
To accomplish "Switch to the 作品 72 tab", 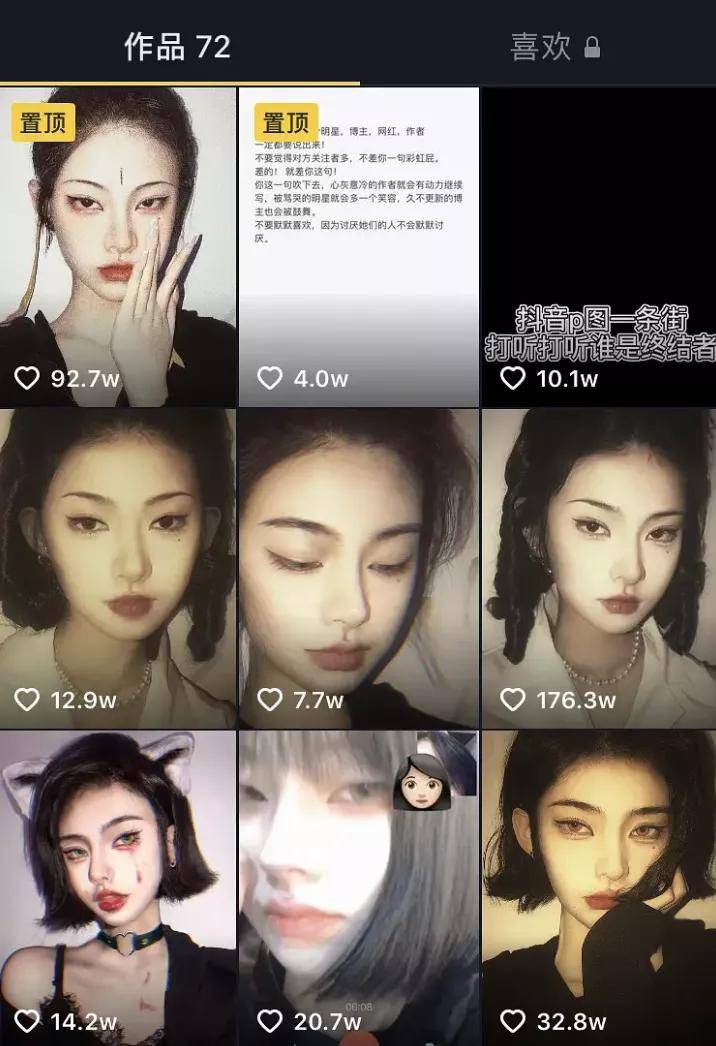I will (x=178, y=46).
